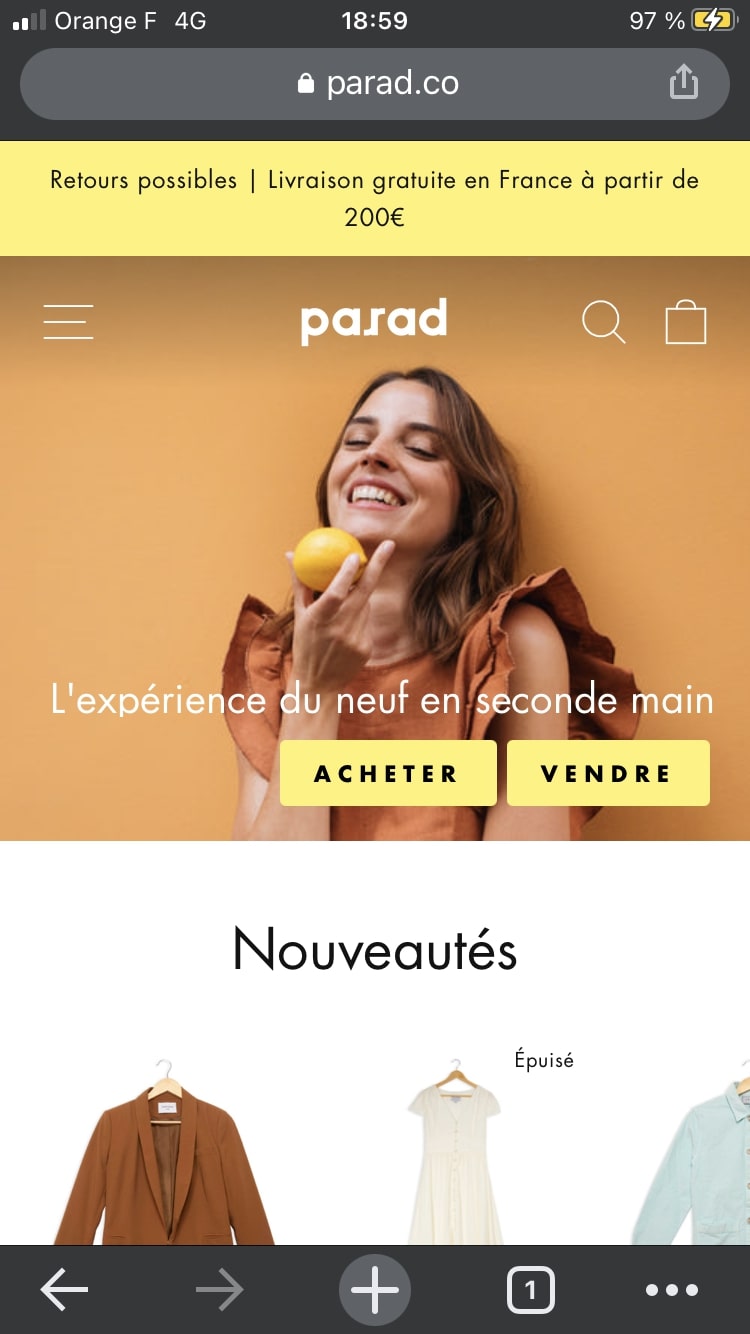The height and width of the screenshot is (1334, 750).
Task: Share the page from the address bar
Action: coord(684,82)
